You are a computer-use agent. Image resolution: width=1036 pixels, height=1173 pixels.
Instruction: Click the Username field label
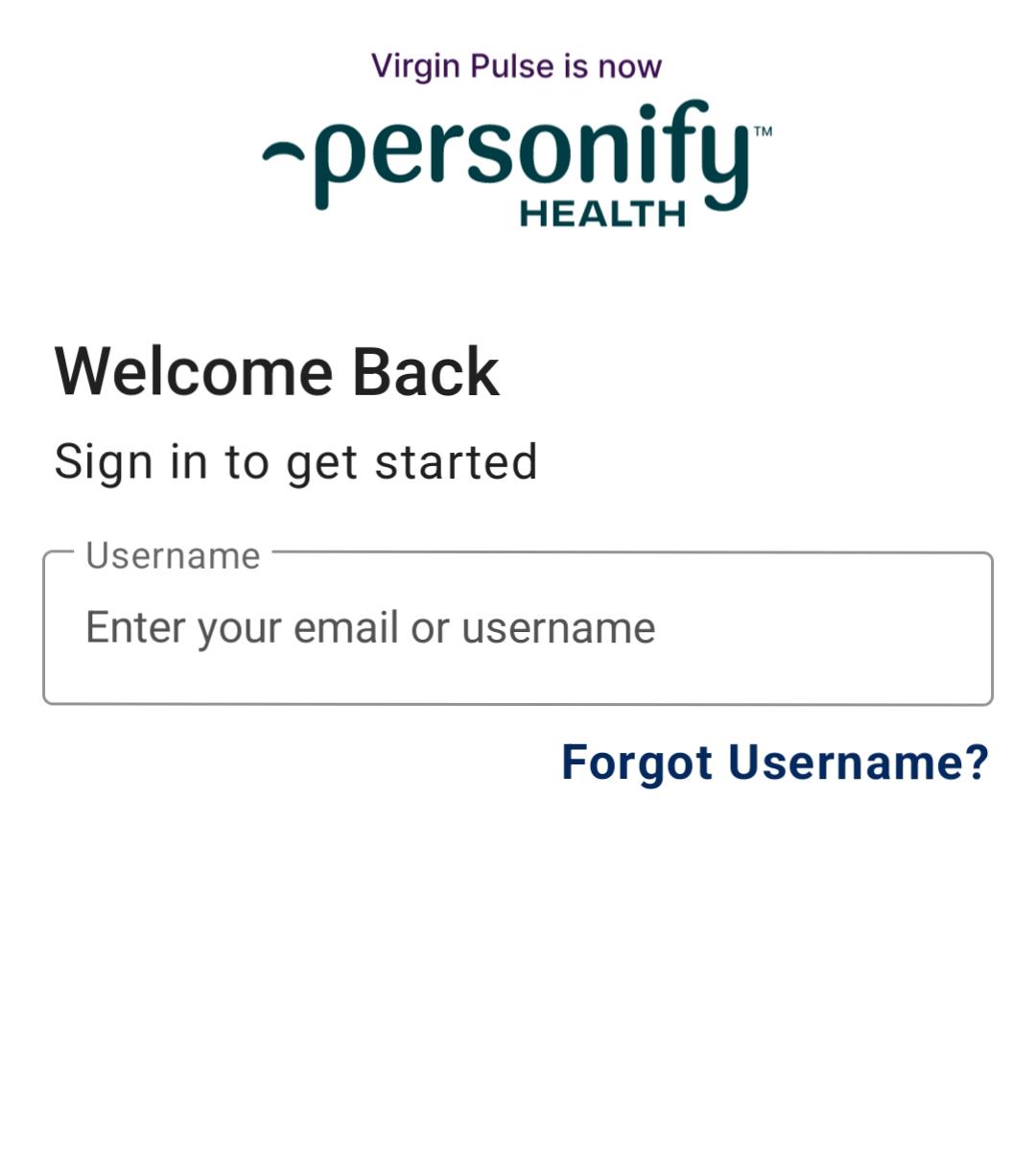171,554
